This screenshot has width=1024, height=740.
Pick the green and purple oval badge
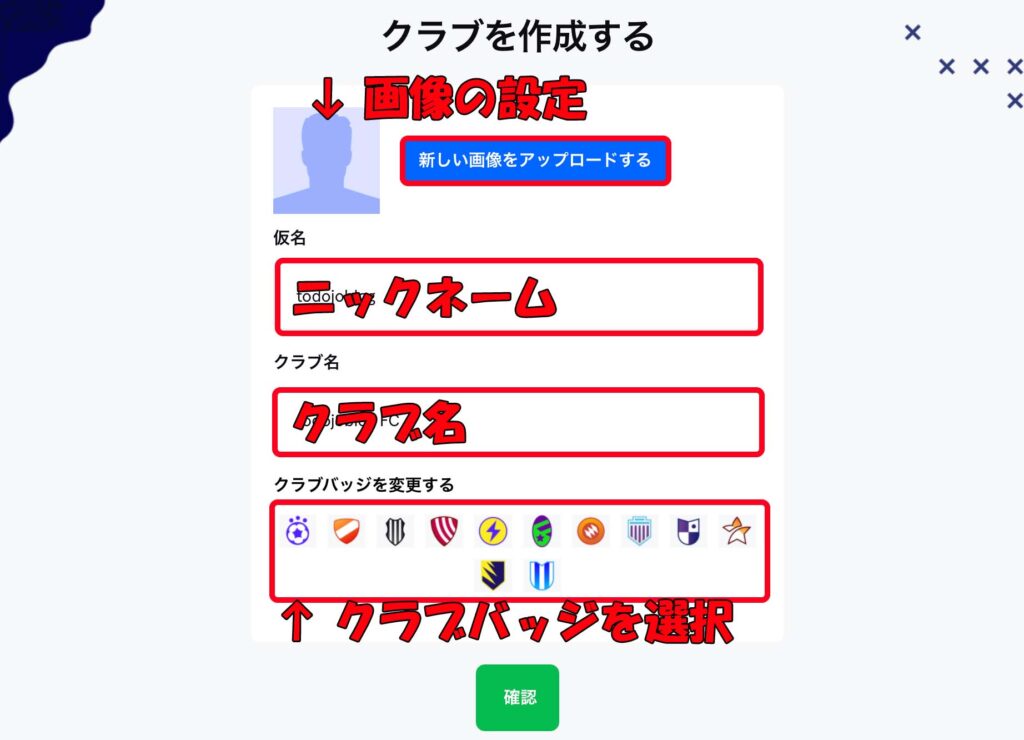click(x=542, y=531)
